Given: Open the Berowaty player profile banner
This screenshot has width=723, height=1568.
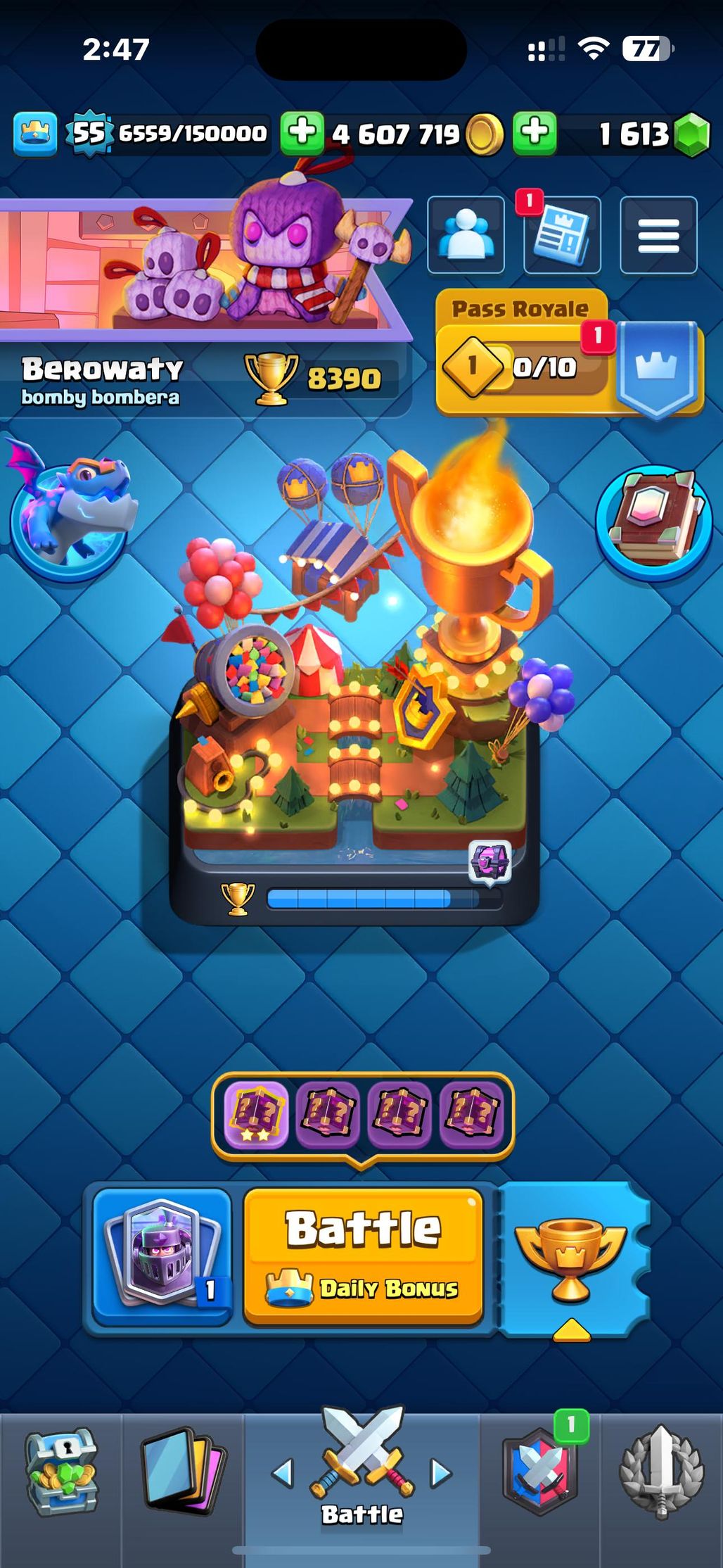Looking at the screenshot, I should pos(204,310).
